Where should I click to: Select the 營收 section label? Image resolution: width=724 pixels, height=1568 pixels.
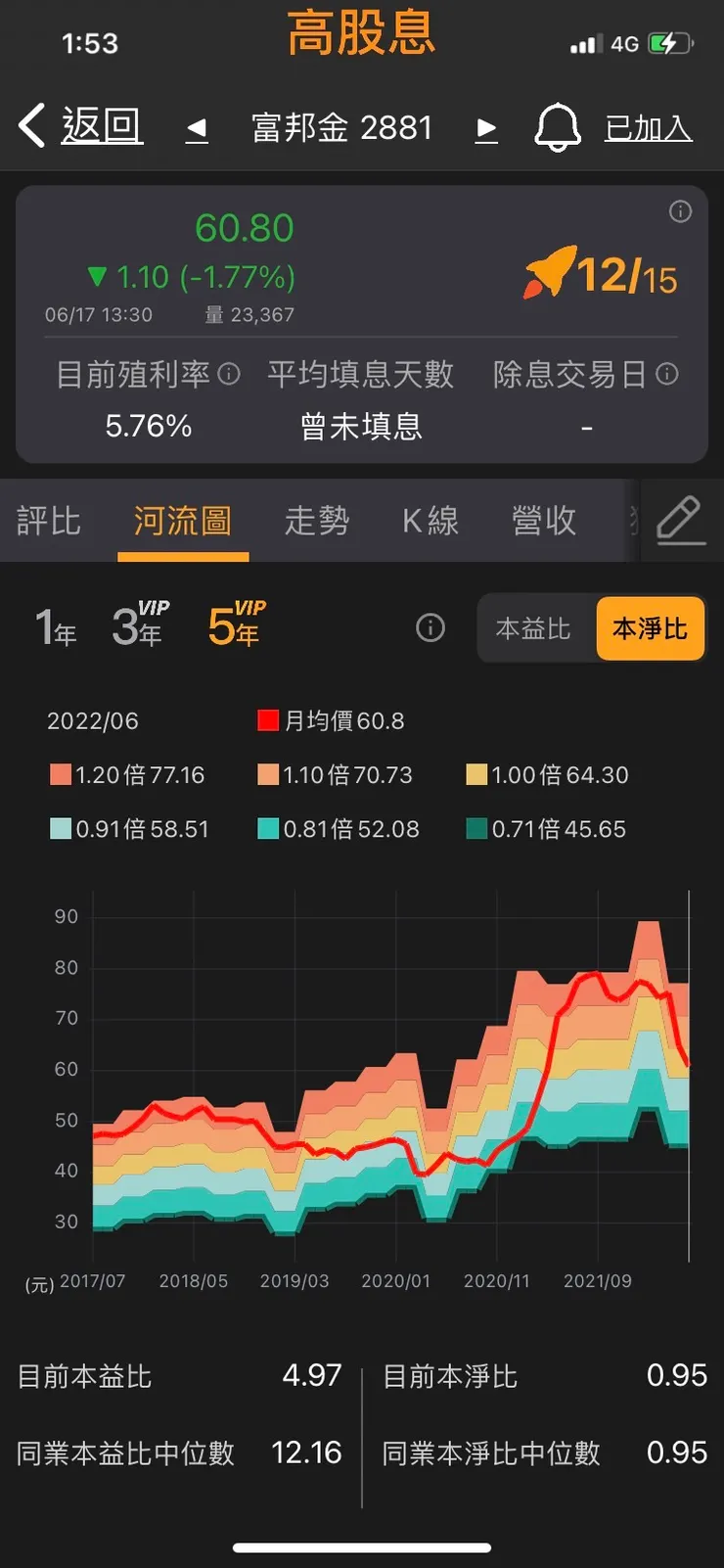pyautogui.click(x=543, y=522)
